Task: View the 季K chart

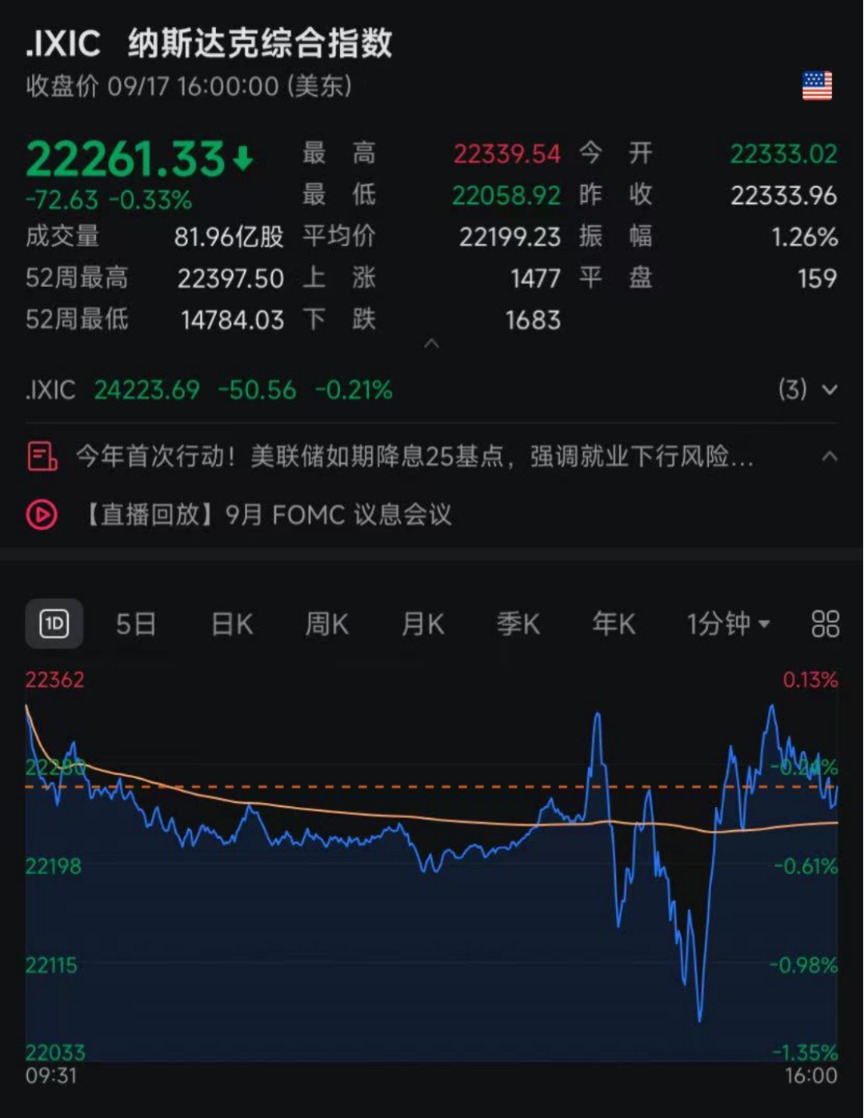Action: pyautogui.click(x=518, y=625)
